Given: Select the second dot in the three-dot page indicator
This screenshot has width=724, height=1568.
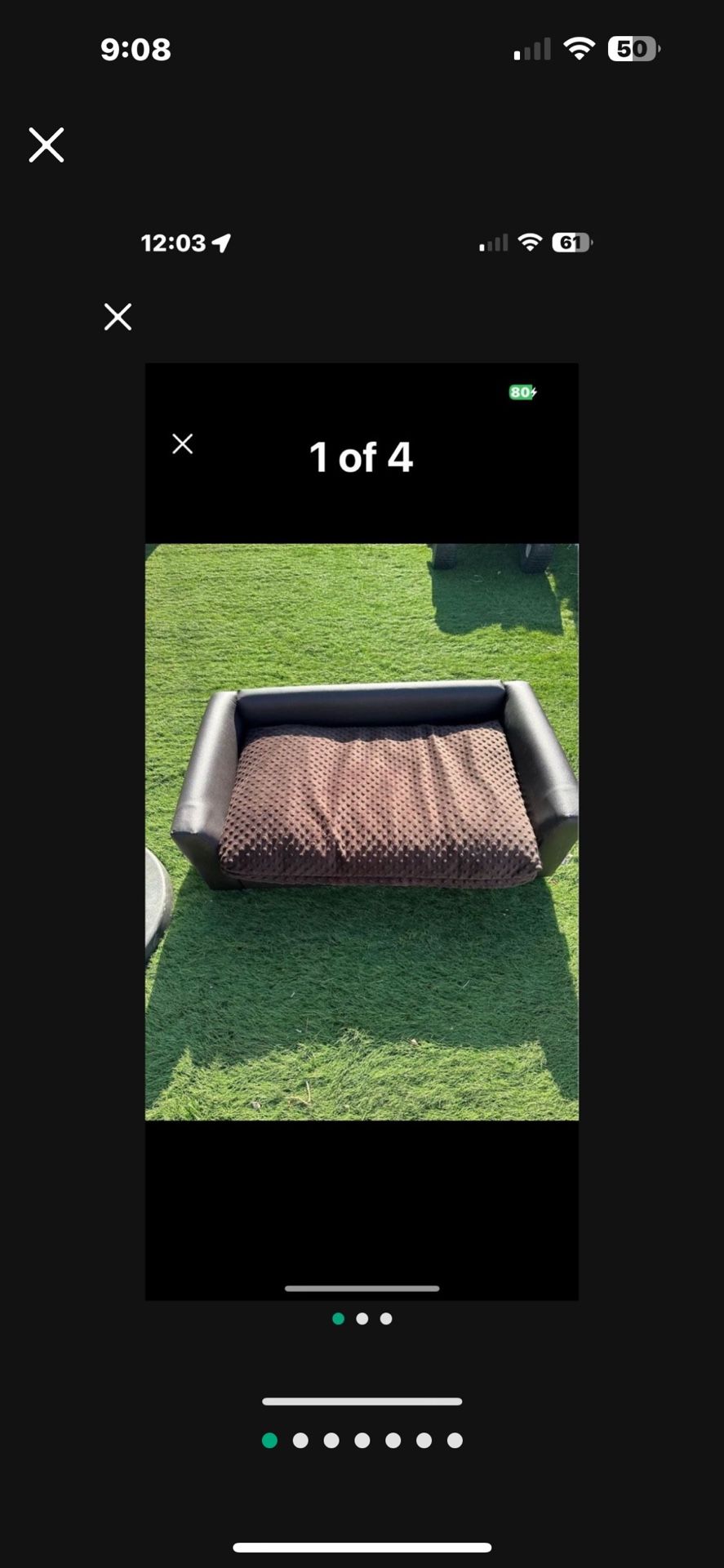Looking at the screenshot, I should [x=362, y=1317].
